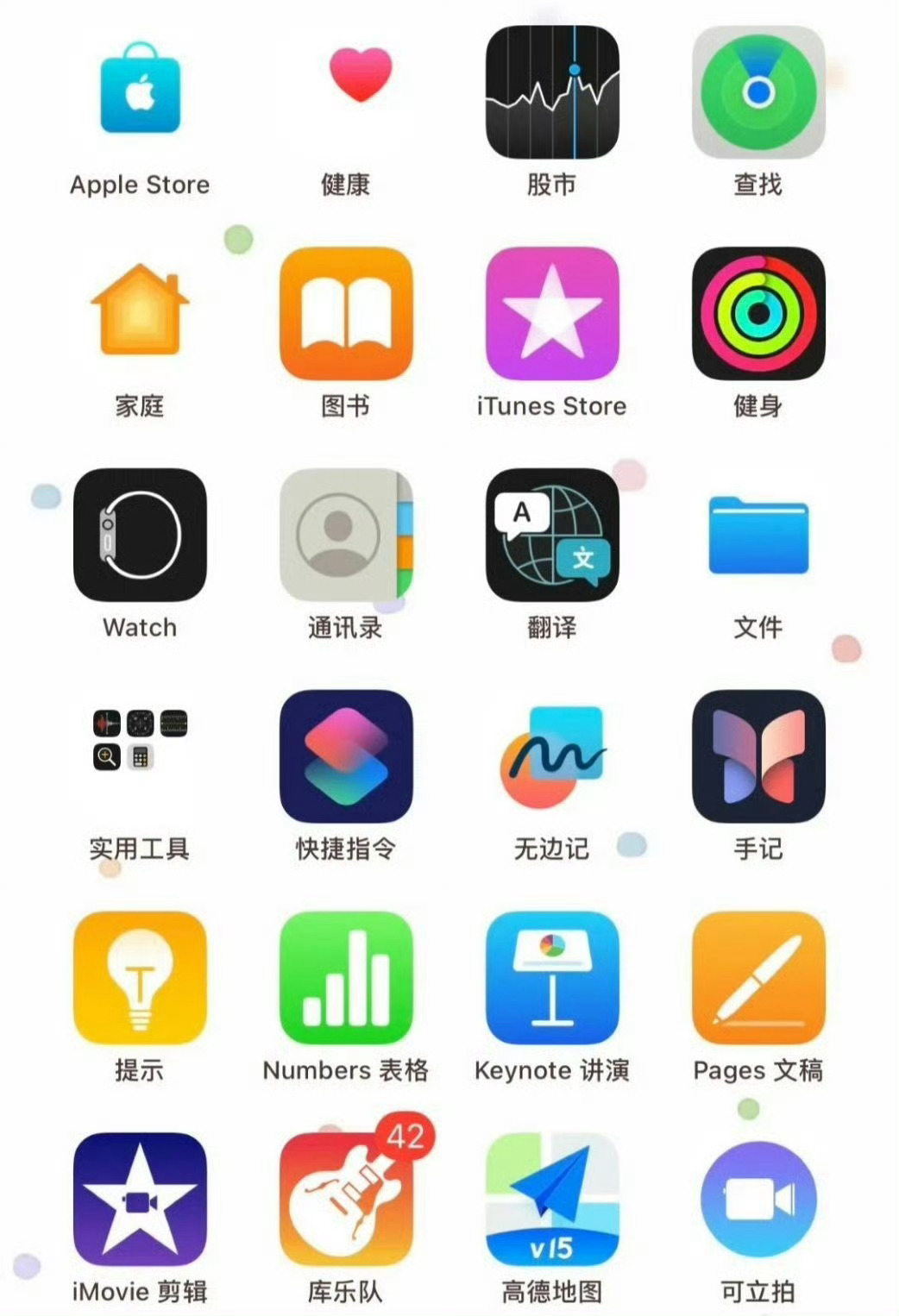This screenshot has width=899, height=1316.
Task: Open the 通讯录 Contacts app
Action: (x=345, y=535)
